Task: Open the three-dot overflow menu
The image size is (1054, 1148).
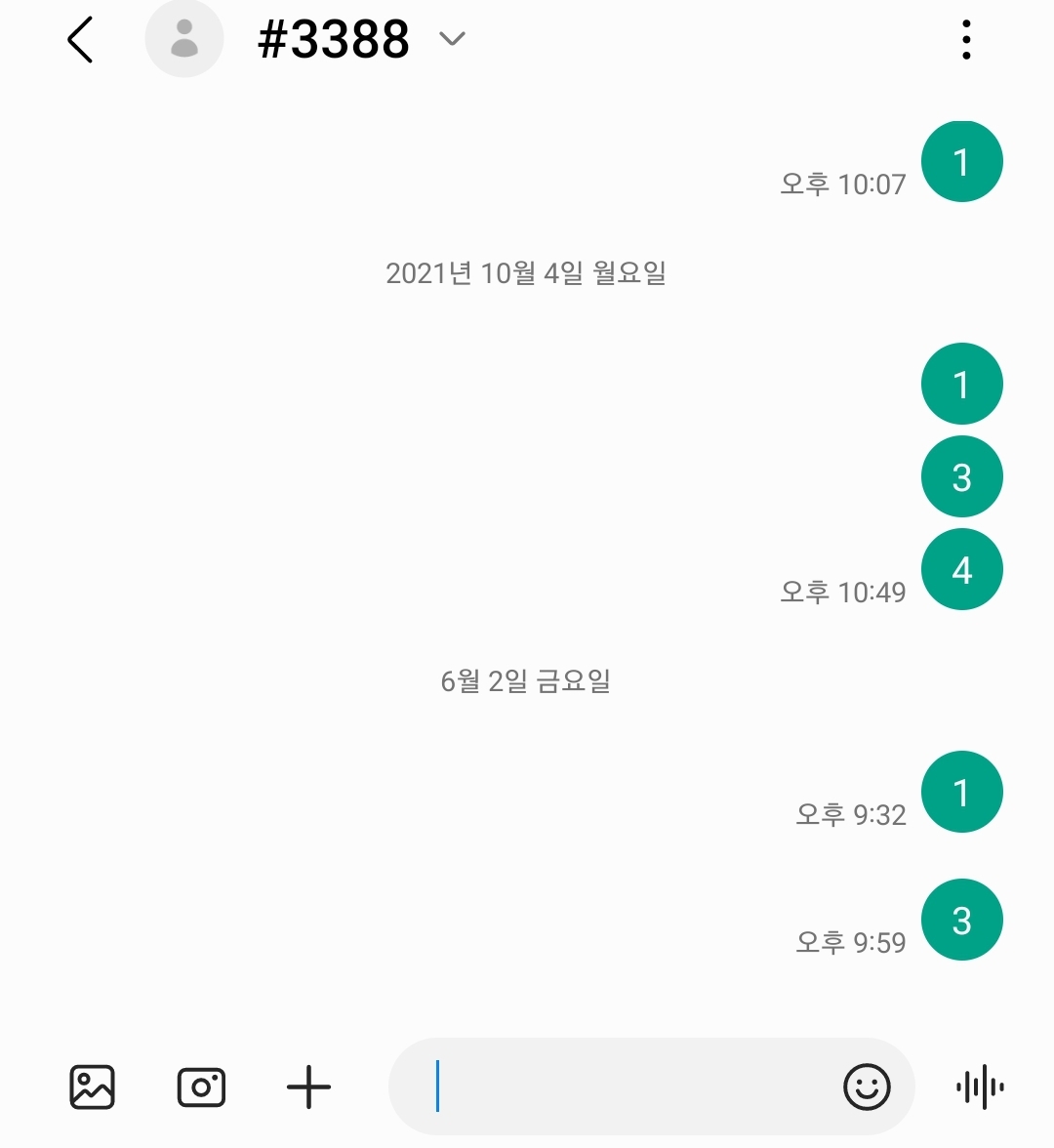Action: (966, 41)
